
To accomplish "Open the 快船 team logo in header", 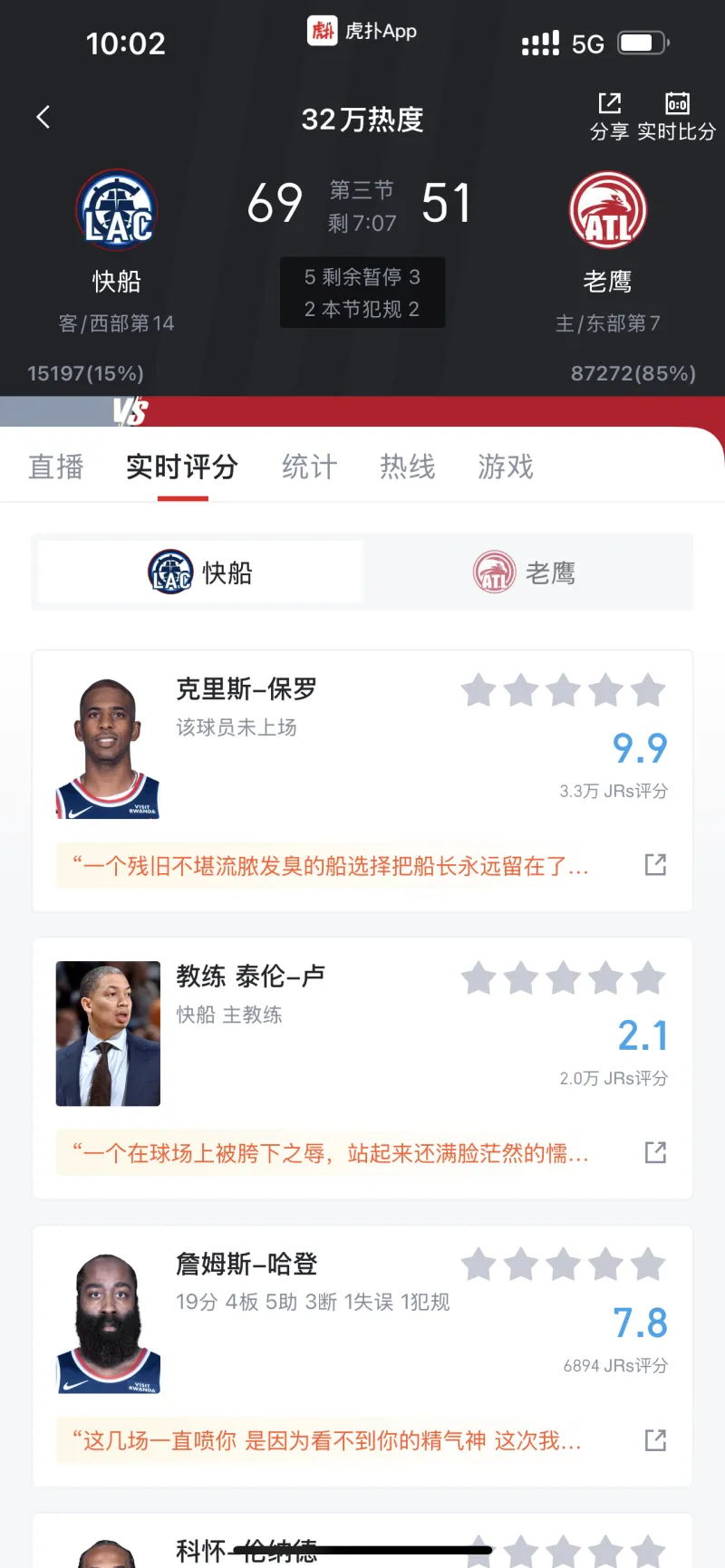I will [117, 211].
